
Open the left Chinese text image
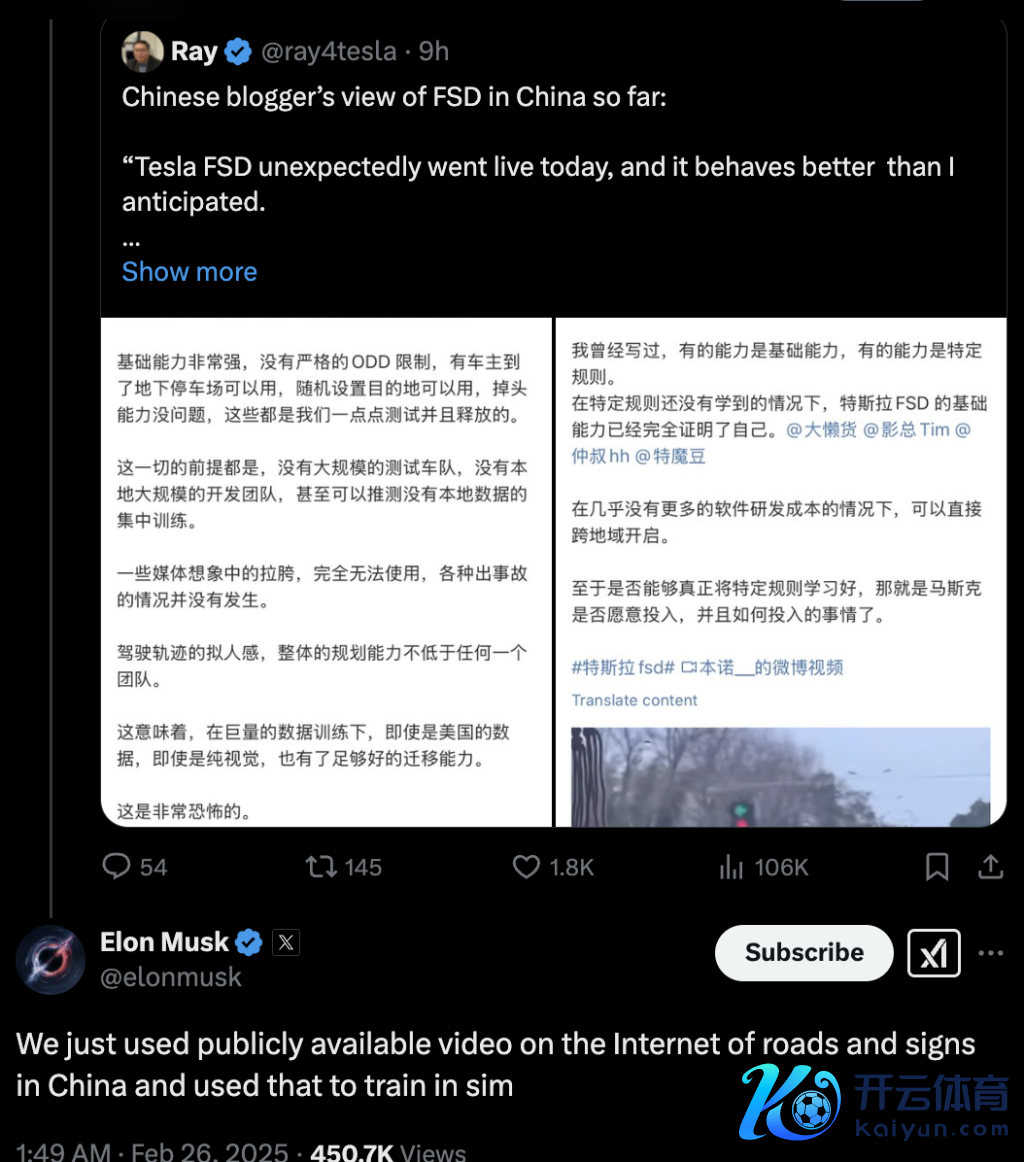pos(327,572)
